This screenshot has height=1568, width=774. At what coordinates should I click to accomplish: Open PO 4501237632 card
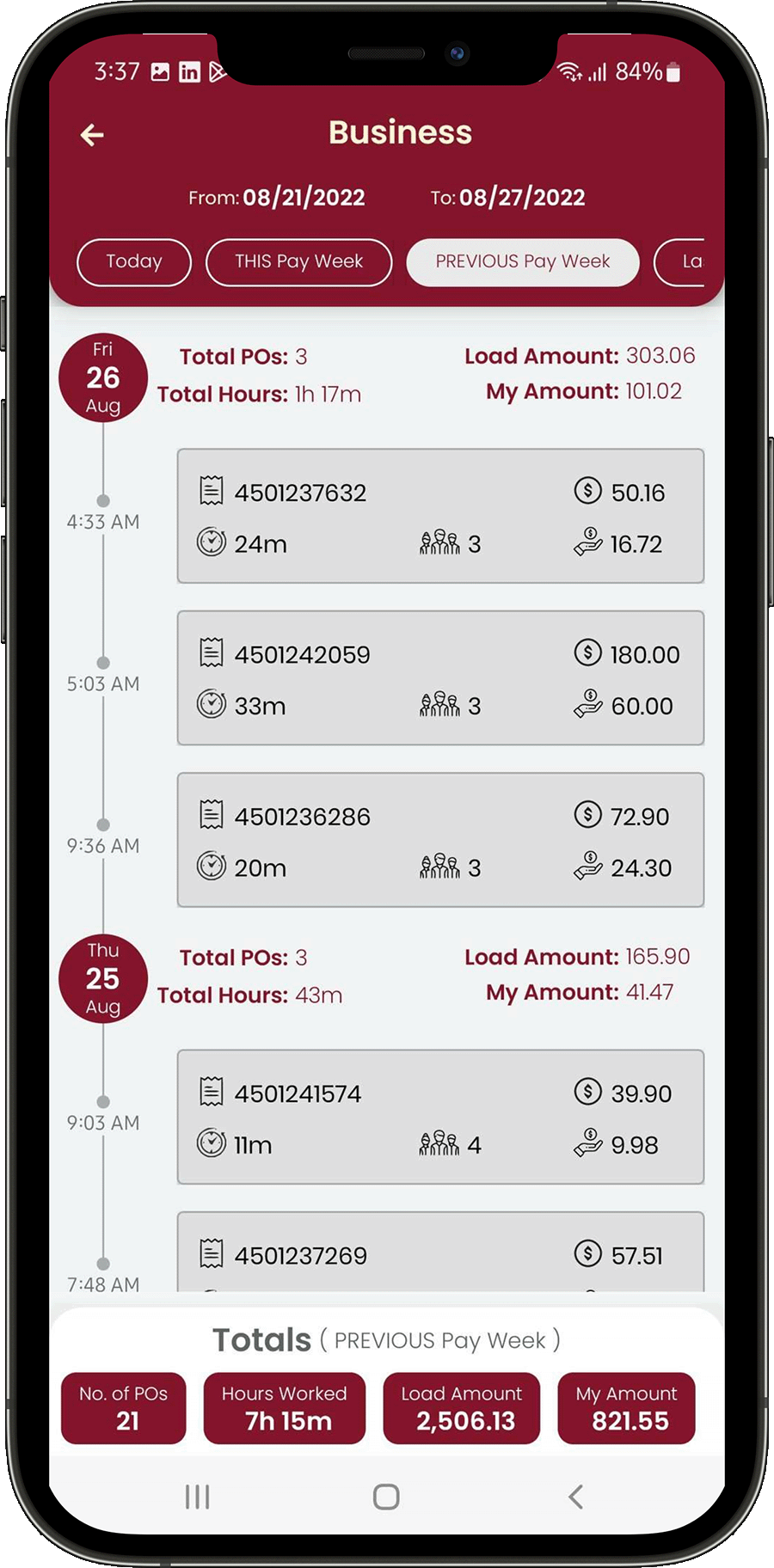click(440, 516)
